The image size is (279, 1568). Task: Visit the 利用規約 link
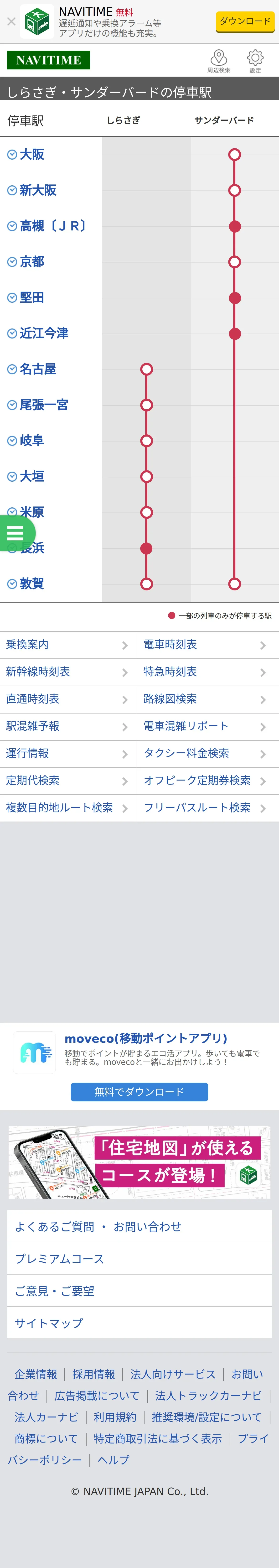click(115, 1417)
